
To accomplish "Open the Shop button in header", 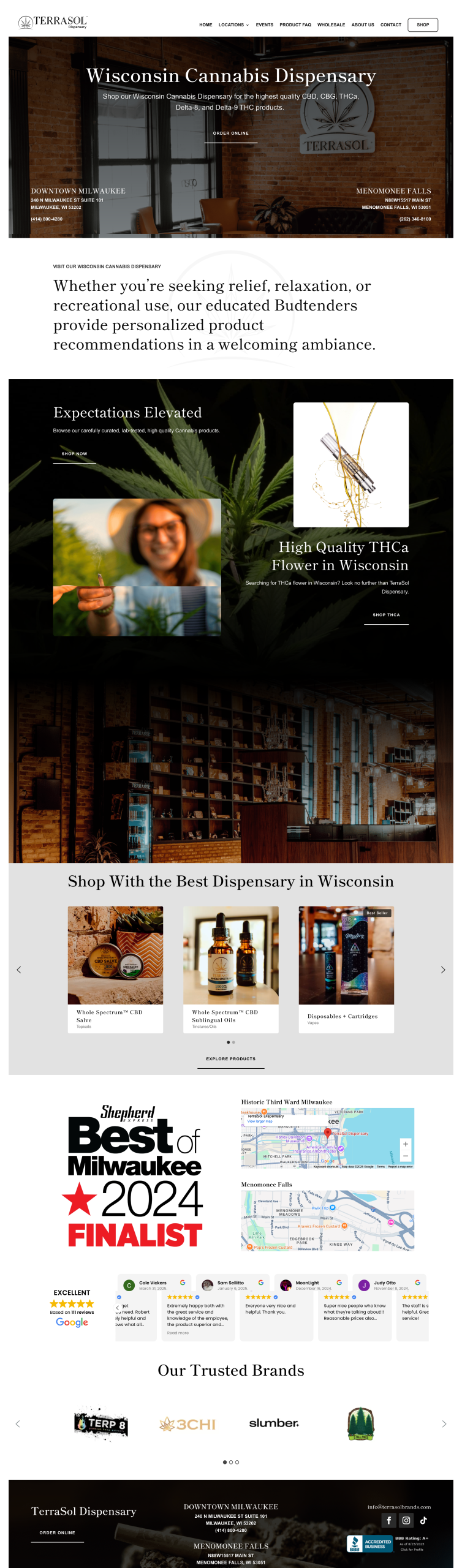I will point(423,25).
